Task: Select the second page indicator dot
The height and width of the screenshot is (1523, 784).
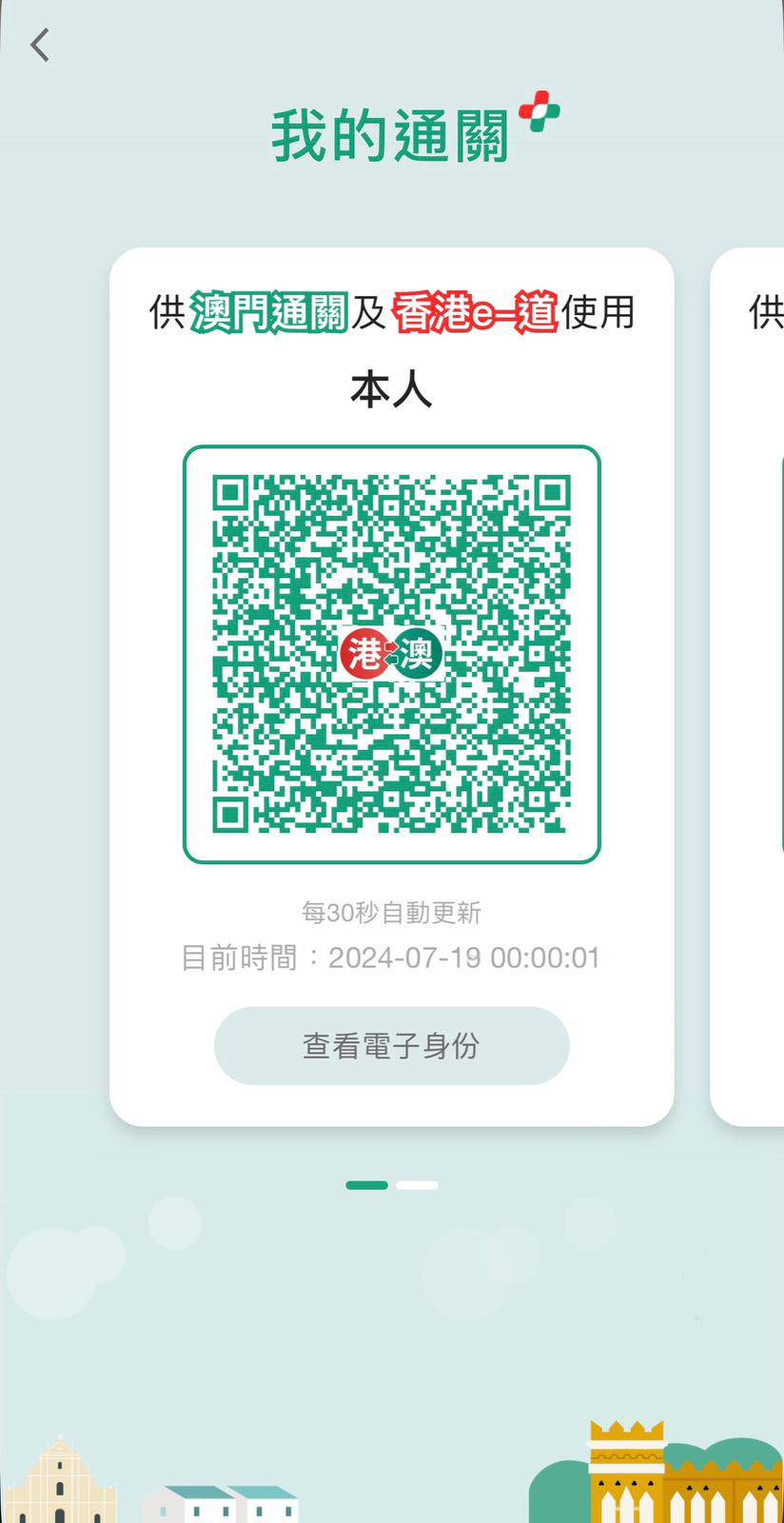Action: click(417, 1185)
